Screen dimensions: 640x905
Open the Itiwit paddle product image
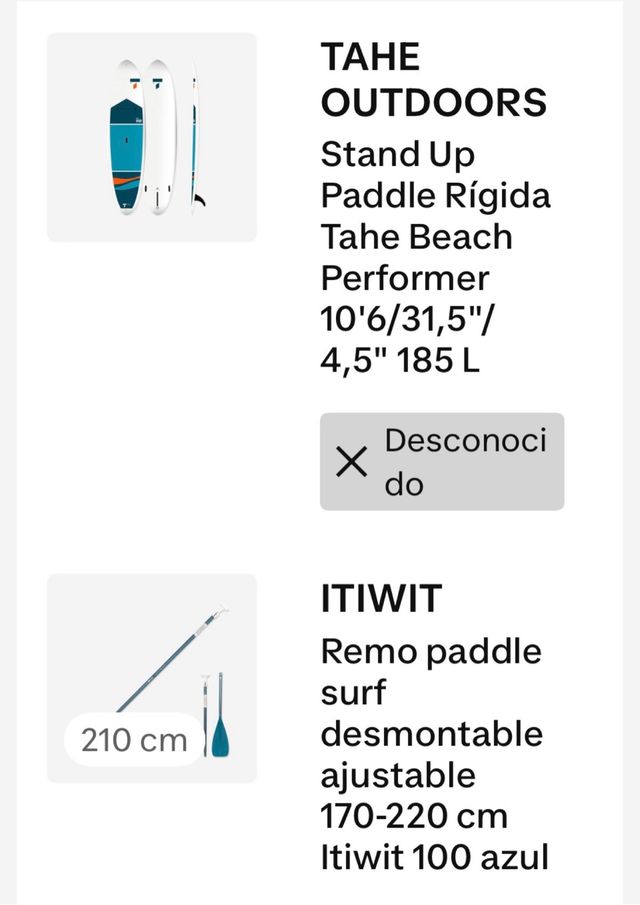[152, 677]
